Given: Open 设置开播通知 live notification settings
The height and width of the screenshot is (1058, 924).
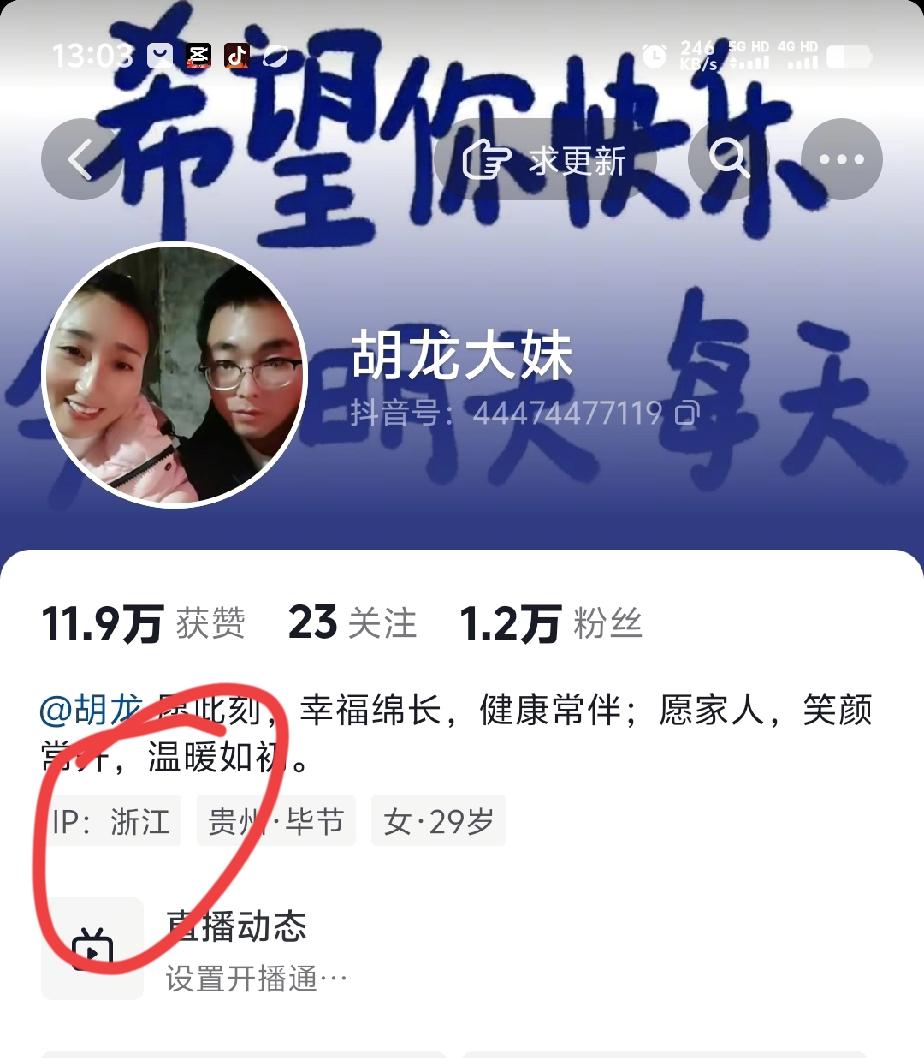Looking at the screenshot, I should [253, 980].
